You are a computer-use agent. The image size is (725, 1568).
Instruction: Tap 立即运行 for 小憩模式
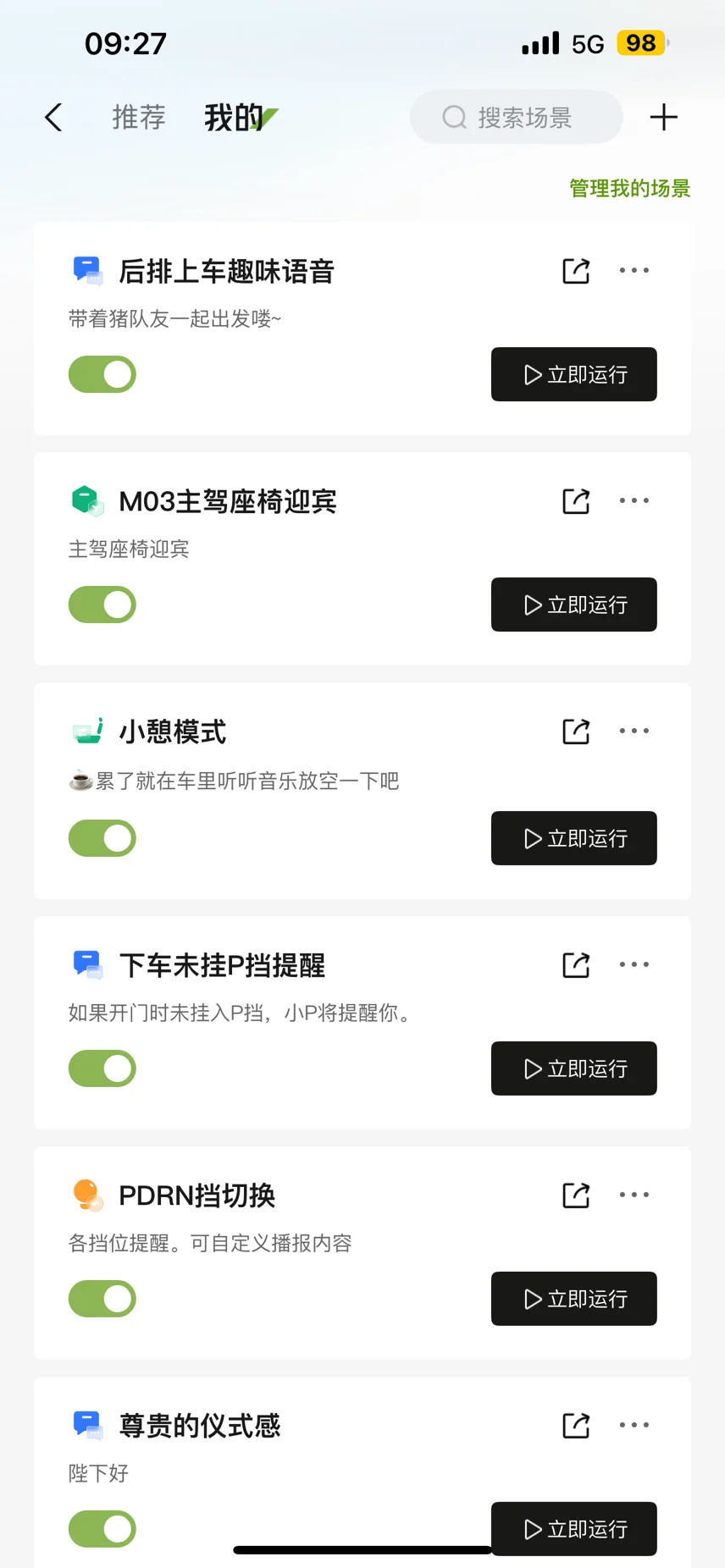click(574, 838)
